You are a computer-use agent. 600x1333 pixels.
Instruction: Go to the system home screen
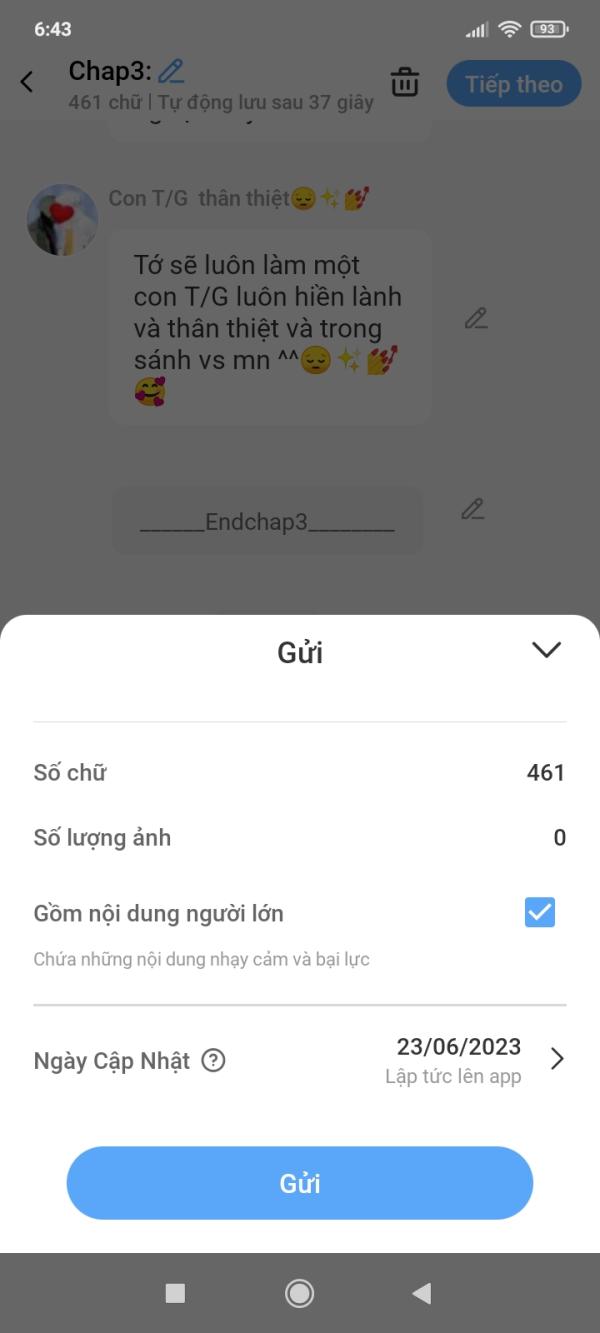point(299,1293)
